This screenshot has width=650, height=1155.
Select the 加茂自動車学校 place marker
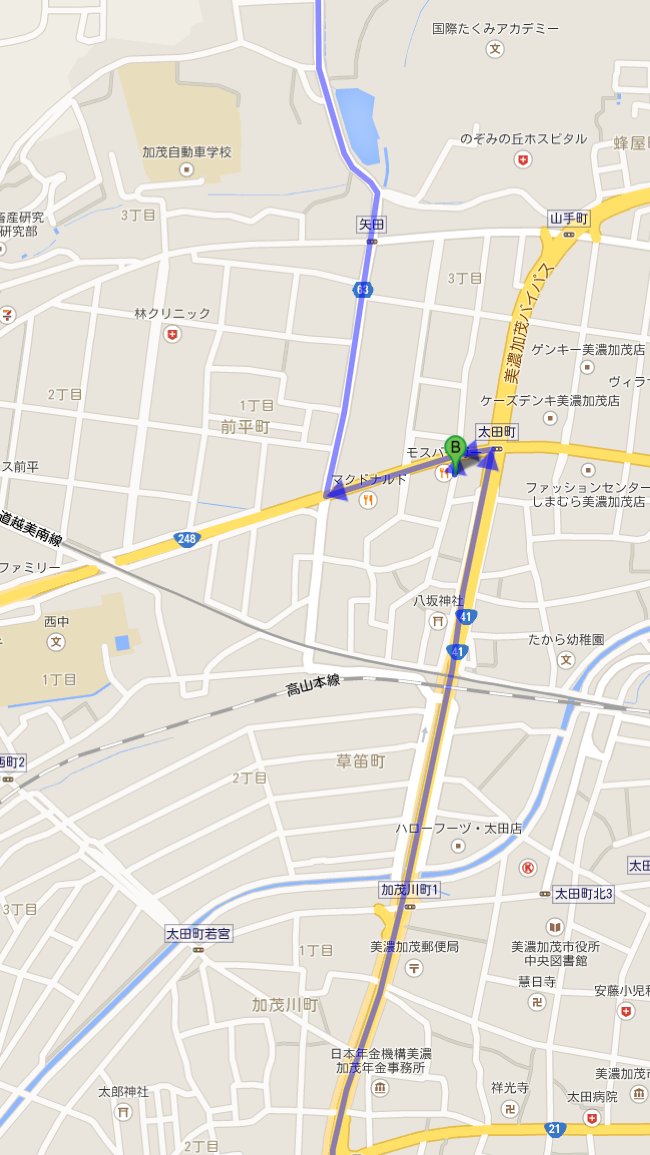187,169
